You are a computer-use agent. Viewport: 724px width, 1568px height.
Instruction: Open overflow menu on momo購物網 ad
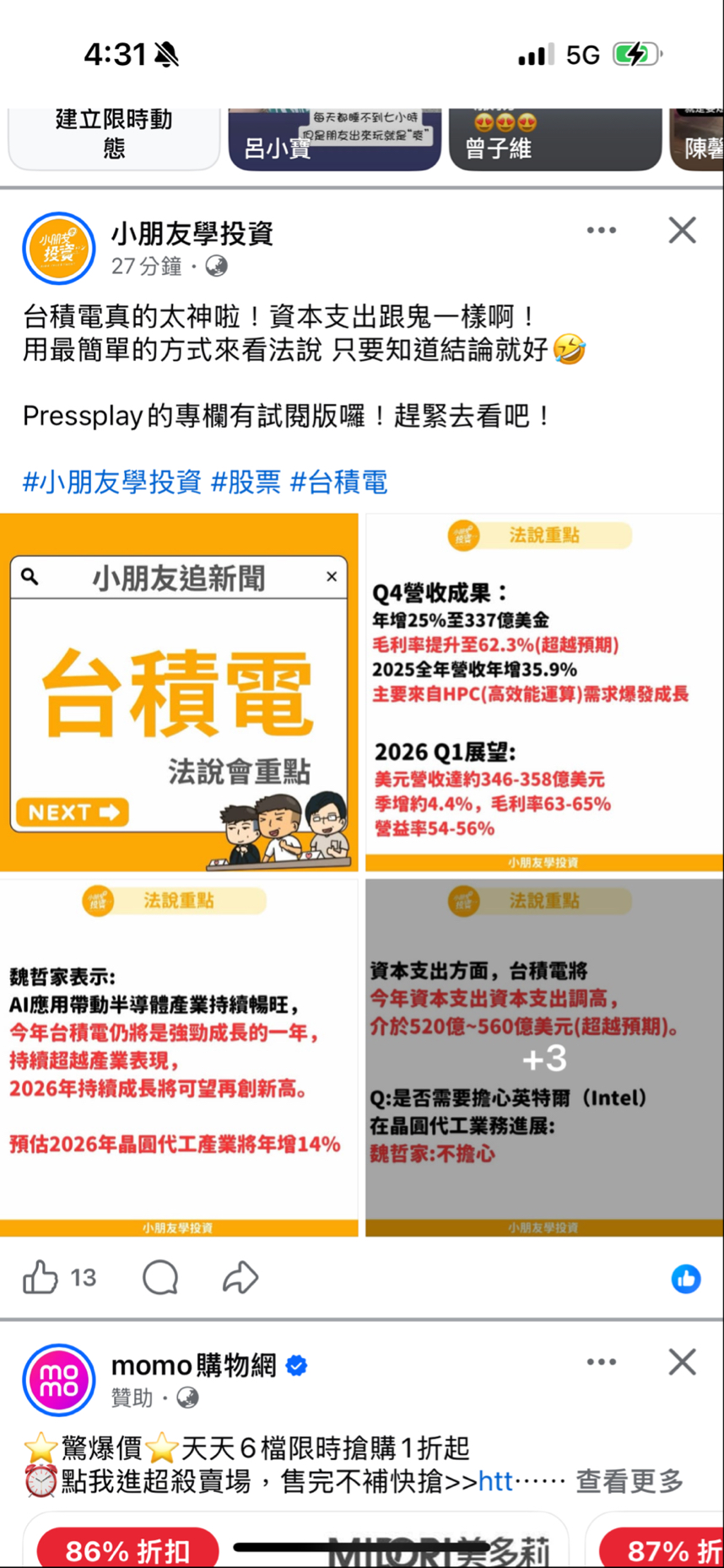click(602, 1361)
